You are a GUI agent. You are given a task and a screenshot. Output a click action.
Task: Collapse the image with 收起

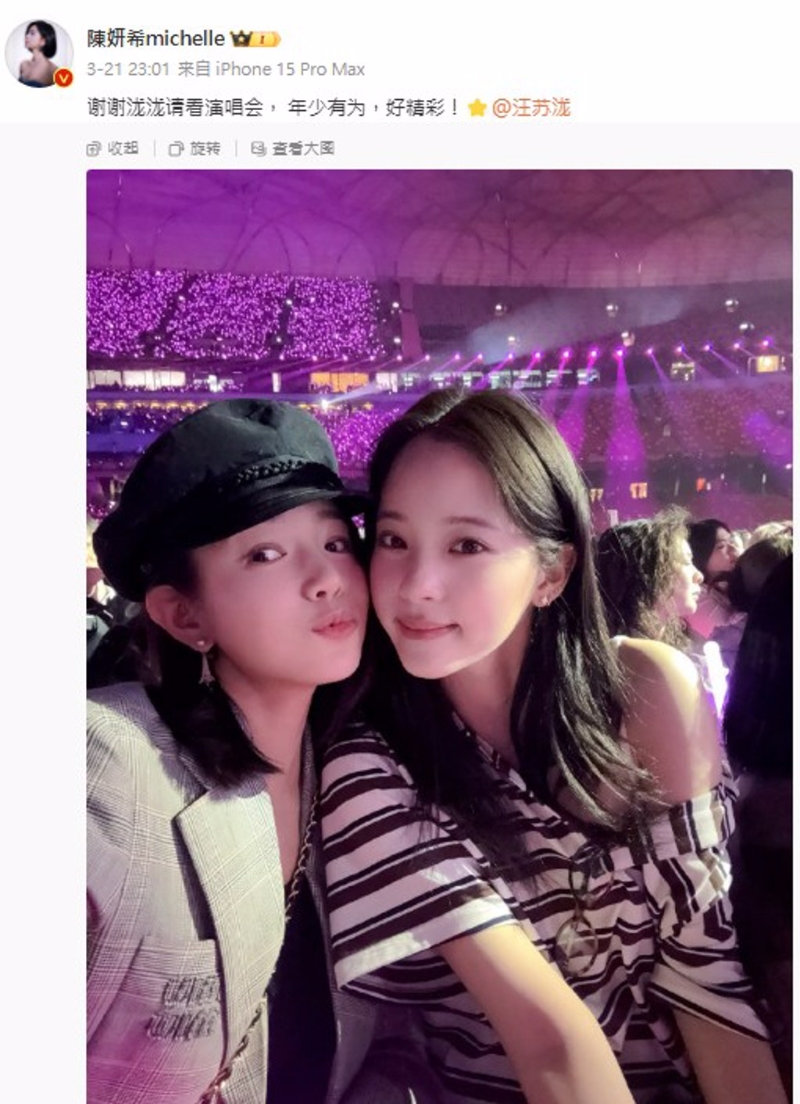[113, 148]
